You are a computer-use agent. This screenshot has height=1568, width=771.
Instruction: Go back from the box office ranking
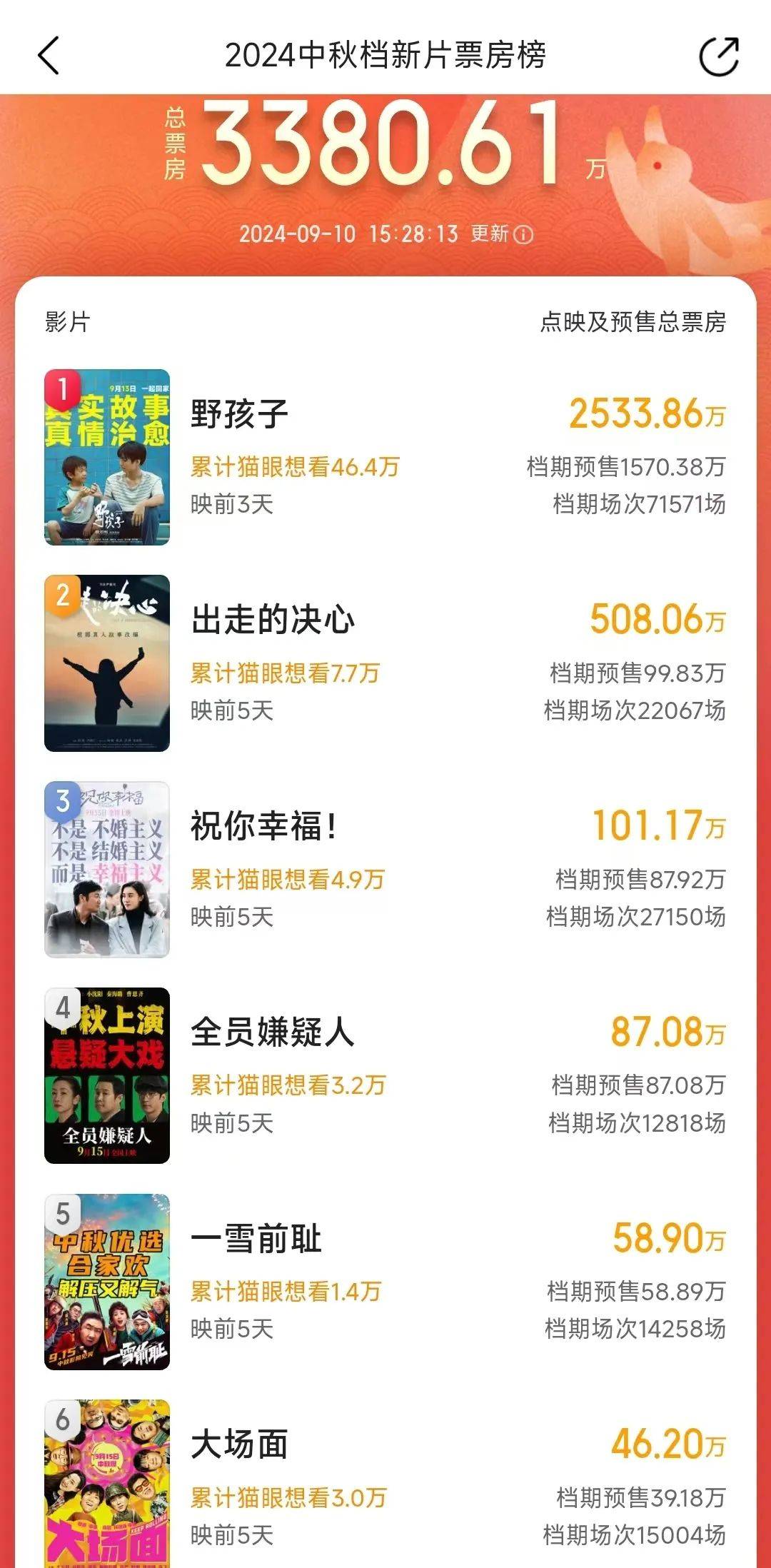point(49,56)
